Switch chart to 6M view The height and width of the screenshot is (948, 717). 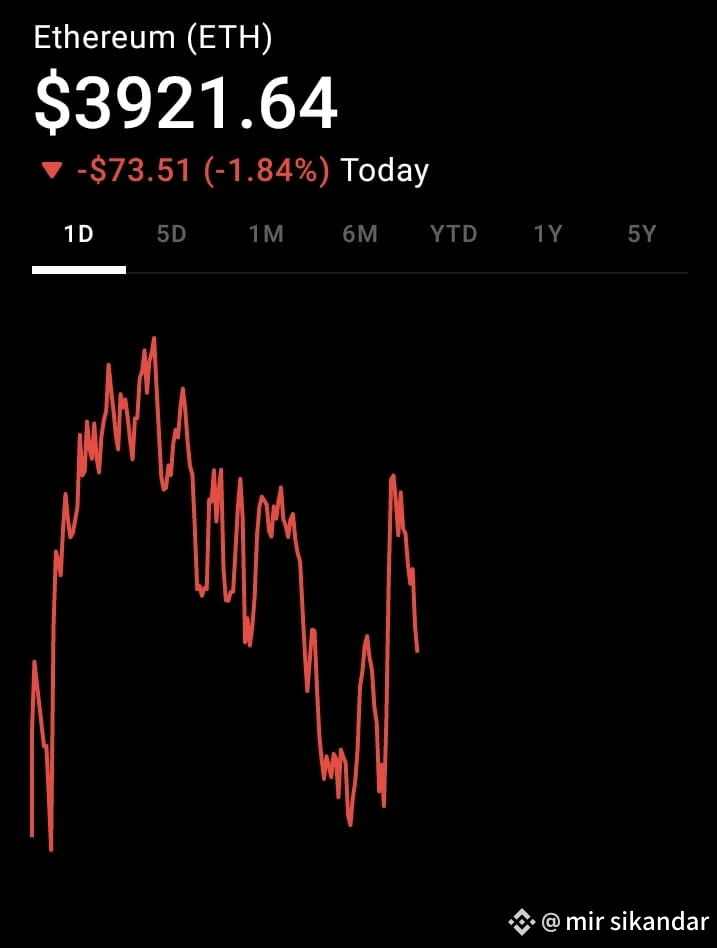coord(360,234)
